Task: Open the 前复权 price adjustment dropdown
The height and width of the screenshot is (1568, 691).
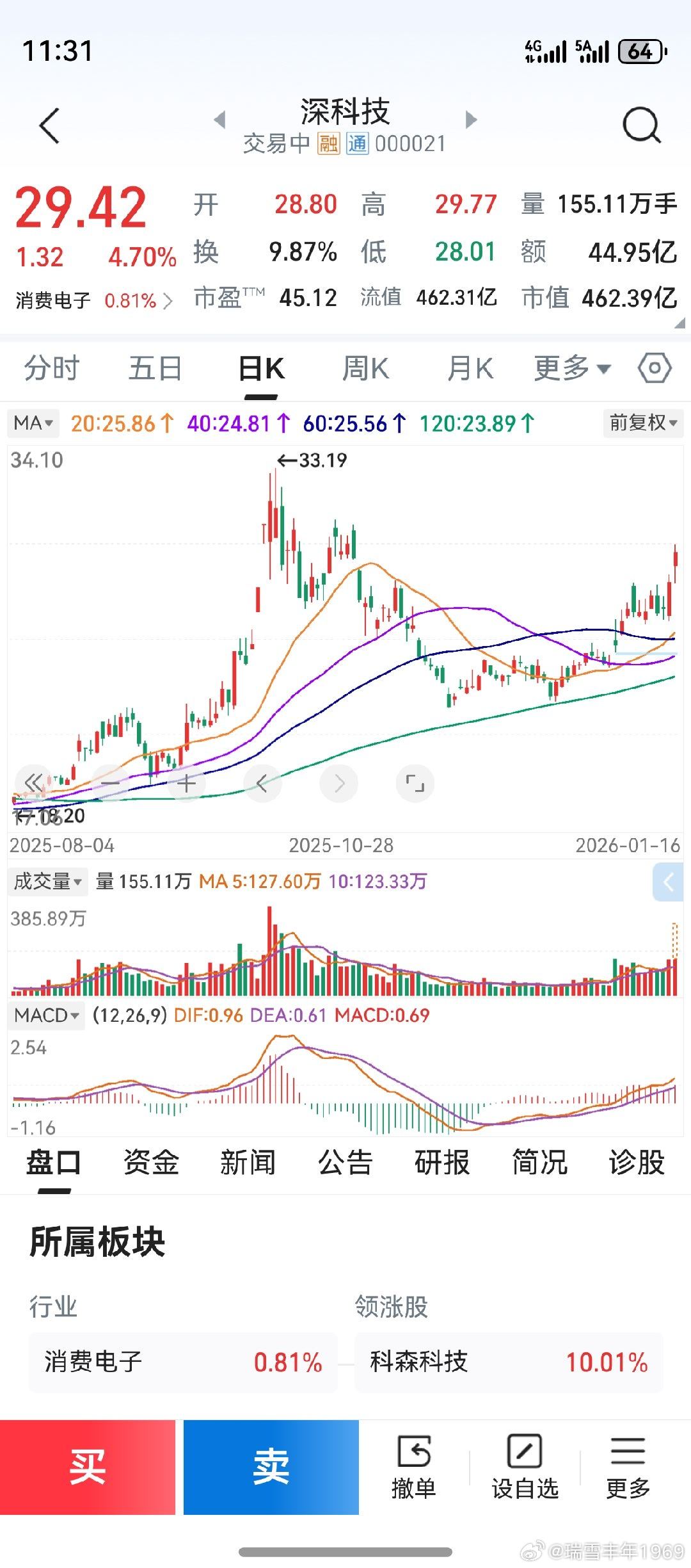Action: click(x=642, y=423)
